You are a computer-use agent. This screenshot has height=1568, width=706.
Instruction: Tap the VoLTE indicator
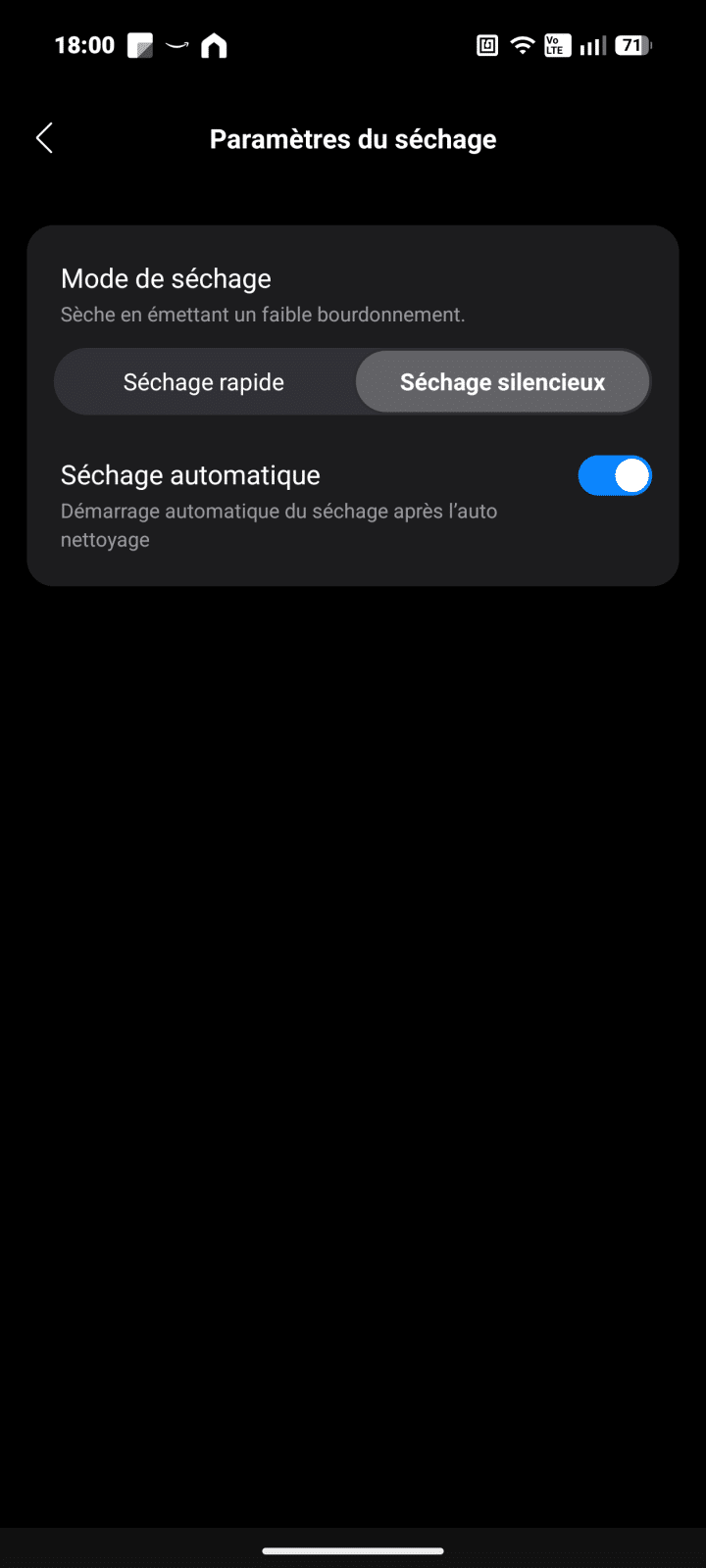click(556, 44)
